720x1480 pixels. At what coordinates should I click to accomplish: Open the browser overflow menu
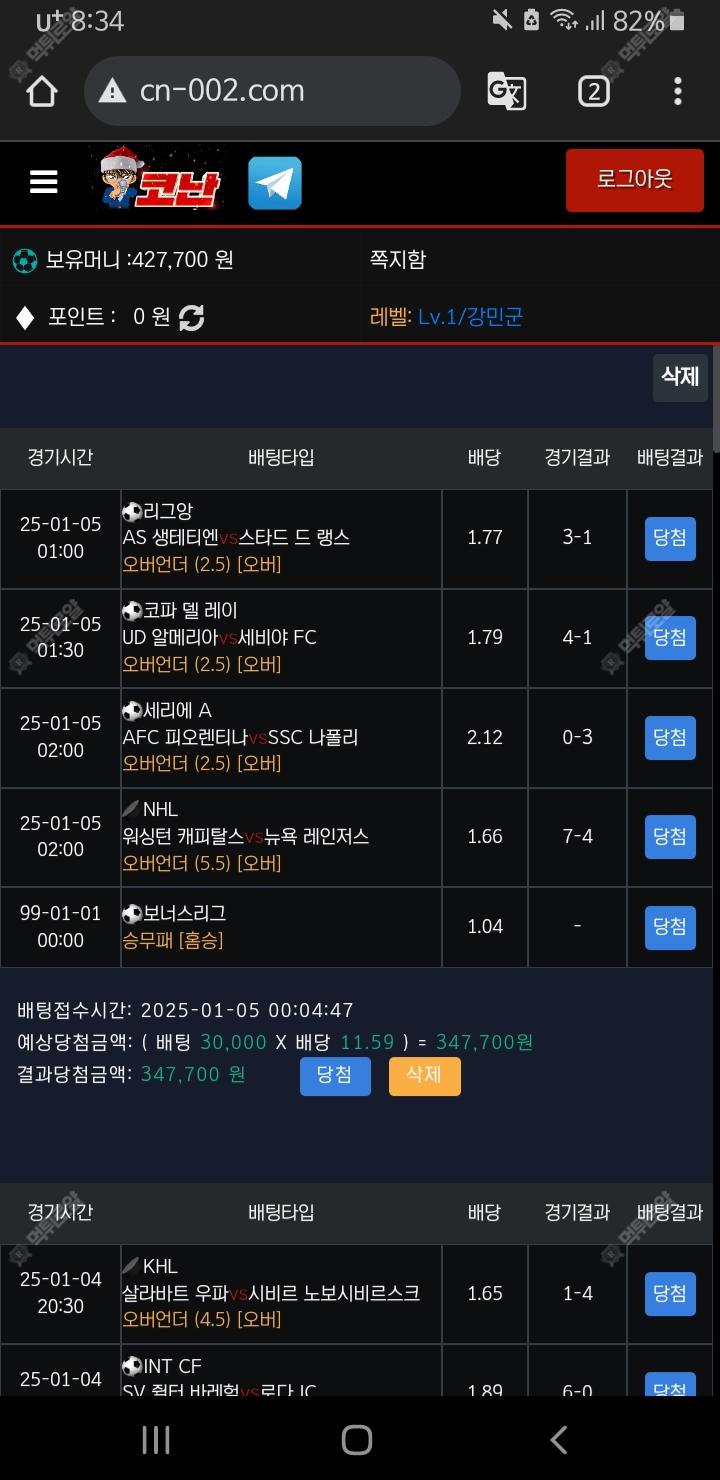678,92
